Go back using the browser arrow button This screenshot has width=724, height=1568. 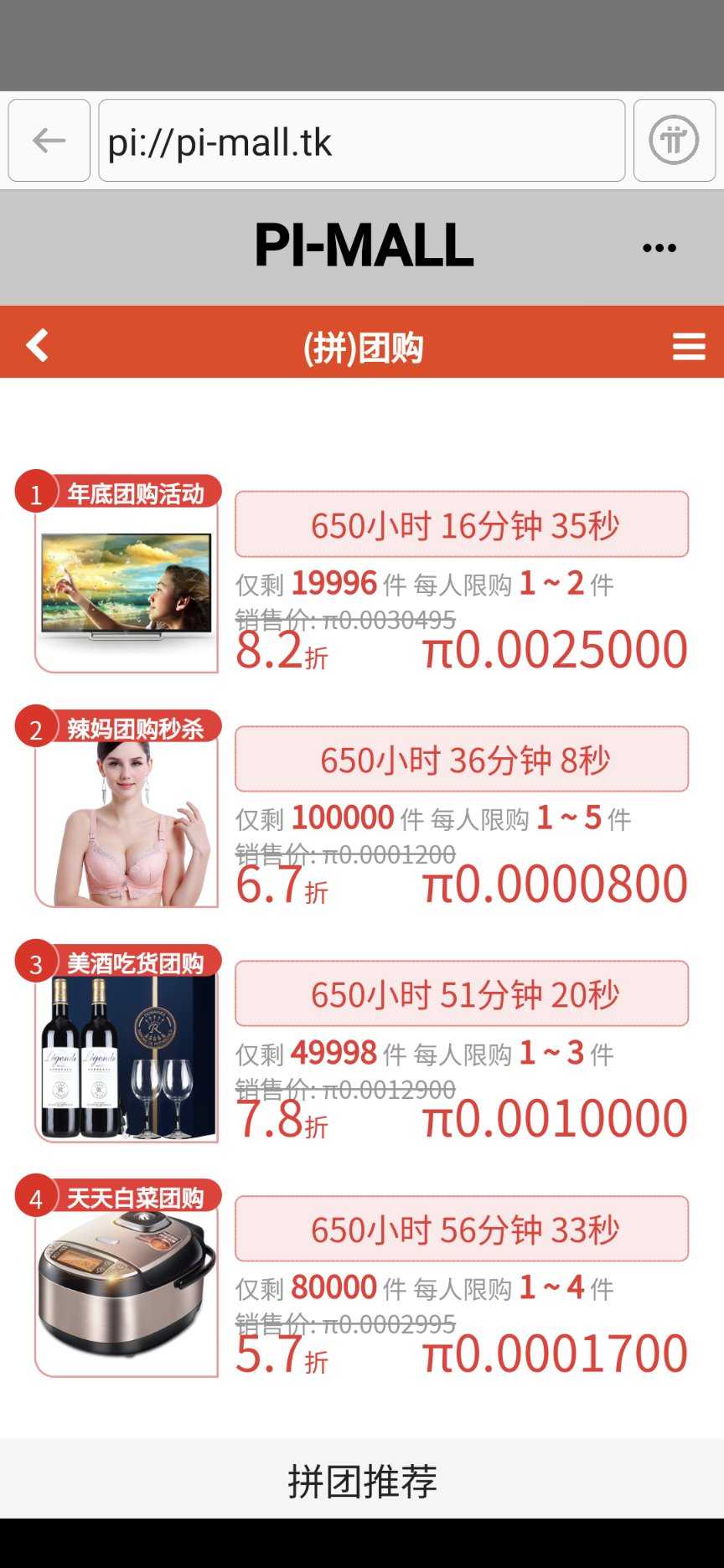(x=49, y=141)
